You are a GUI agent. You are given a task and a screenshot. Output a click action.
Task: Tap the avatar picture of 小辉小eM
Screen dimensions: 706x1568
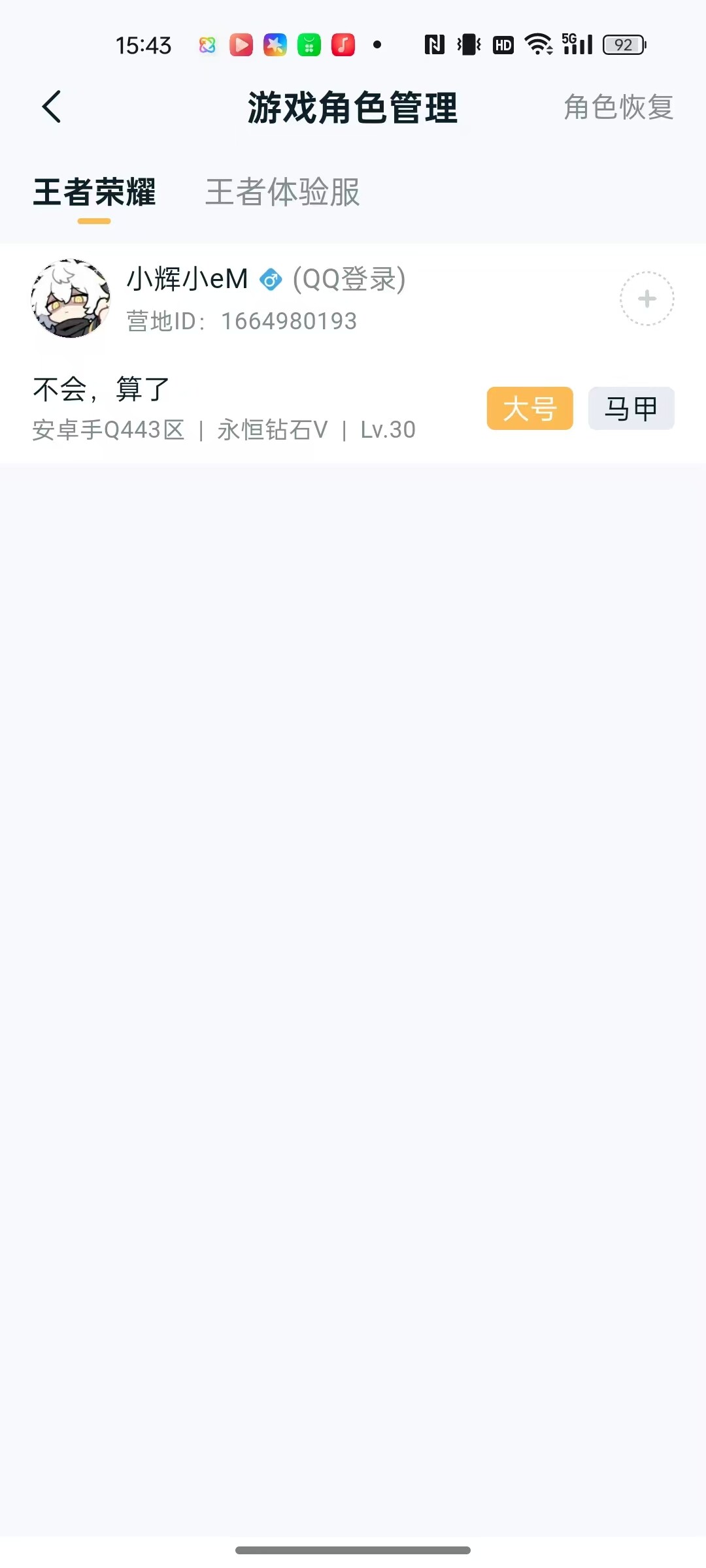click(69, 299)
